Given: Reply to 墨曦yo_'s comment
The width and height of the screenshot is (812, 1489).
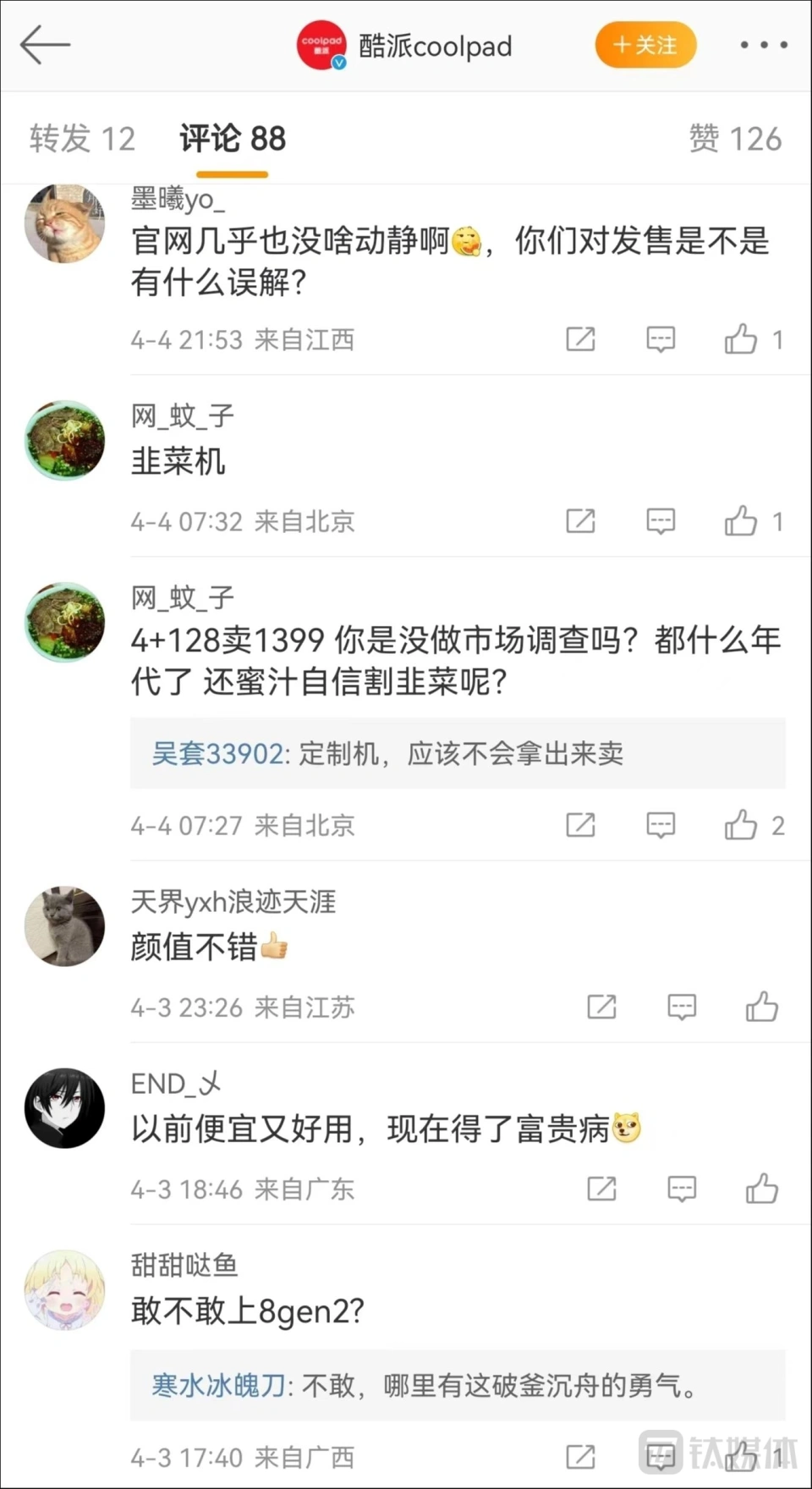Looking at the screenshot, I should 661,339.
